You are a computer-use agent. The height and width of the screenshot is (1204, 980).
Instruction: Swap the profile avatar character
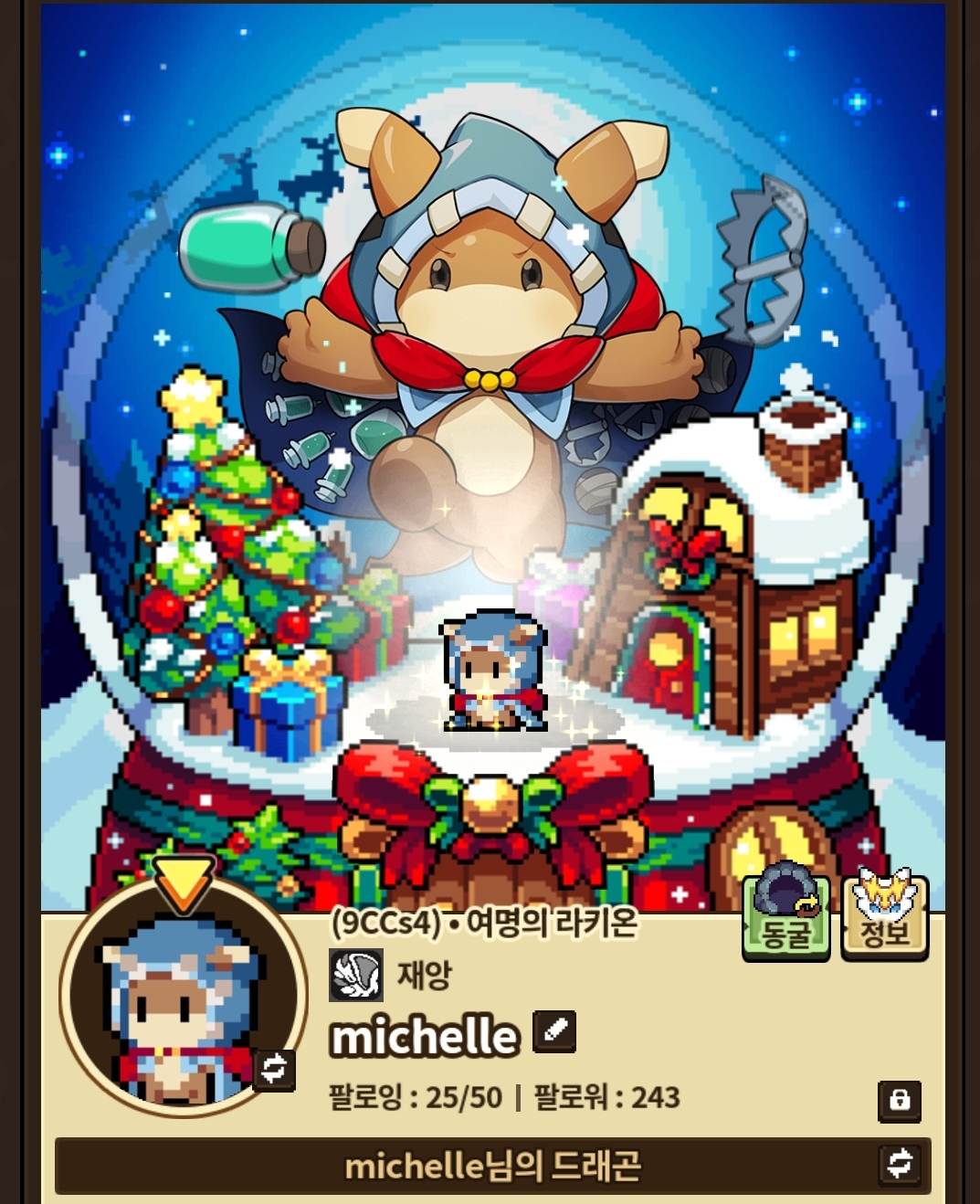tap(273, 1068)
